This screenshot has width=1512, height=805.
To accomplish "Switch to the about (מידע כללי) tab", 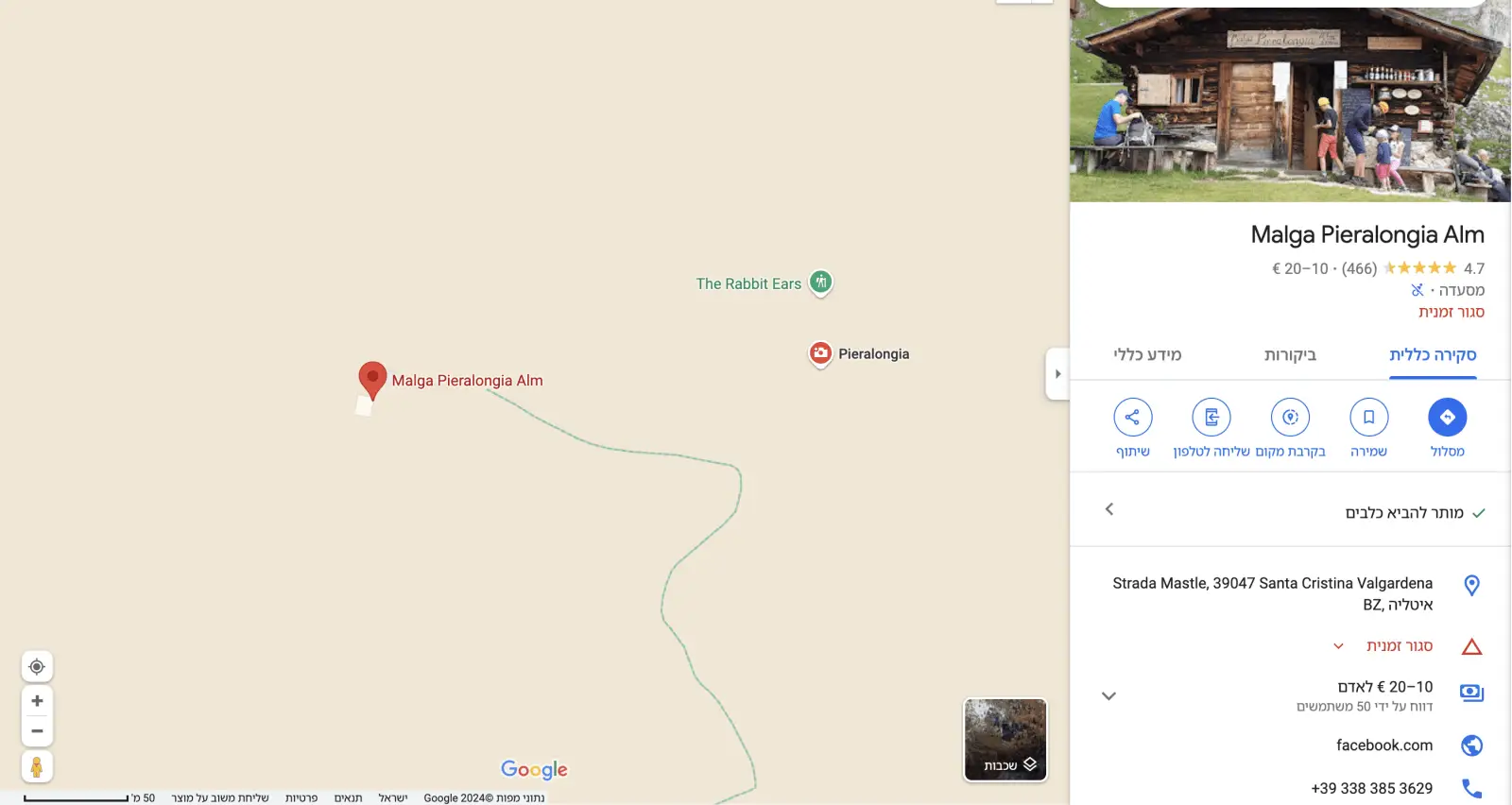I will click(x=1147, y=355).
